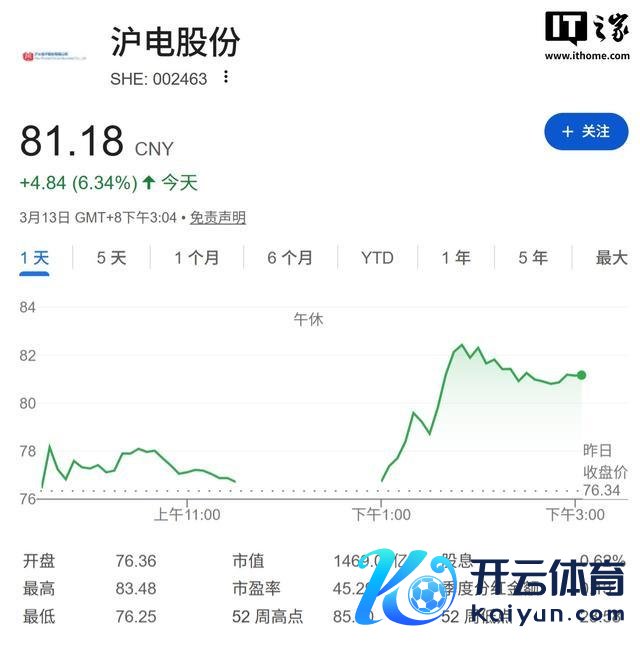View the 最大 full-history chart
Viewport: 640px width, 647px height.
click(x=611, y=258)
